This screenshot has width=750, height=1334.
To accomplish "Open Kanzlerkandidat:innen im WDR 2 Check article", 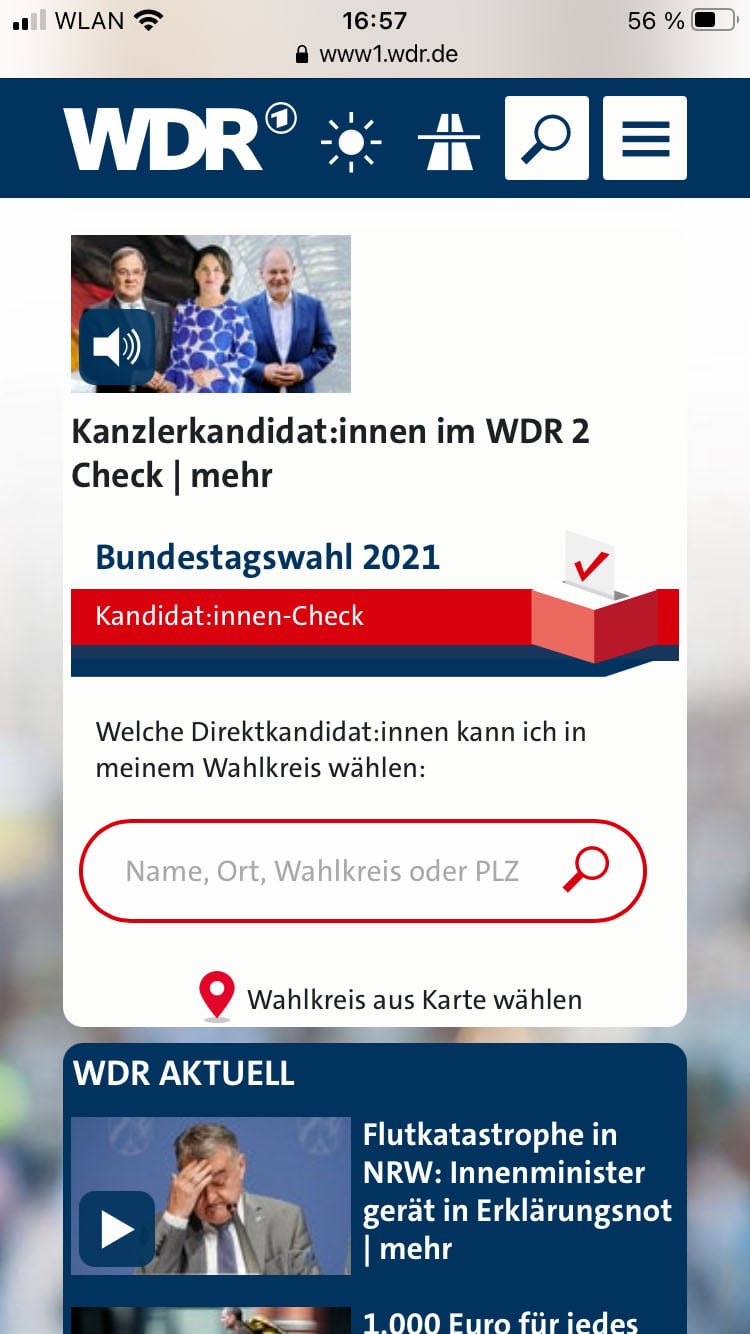I will [330, 453].
